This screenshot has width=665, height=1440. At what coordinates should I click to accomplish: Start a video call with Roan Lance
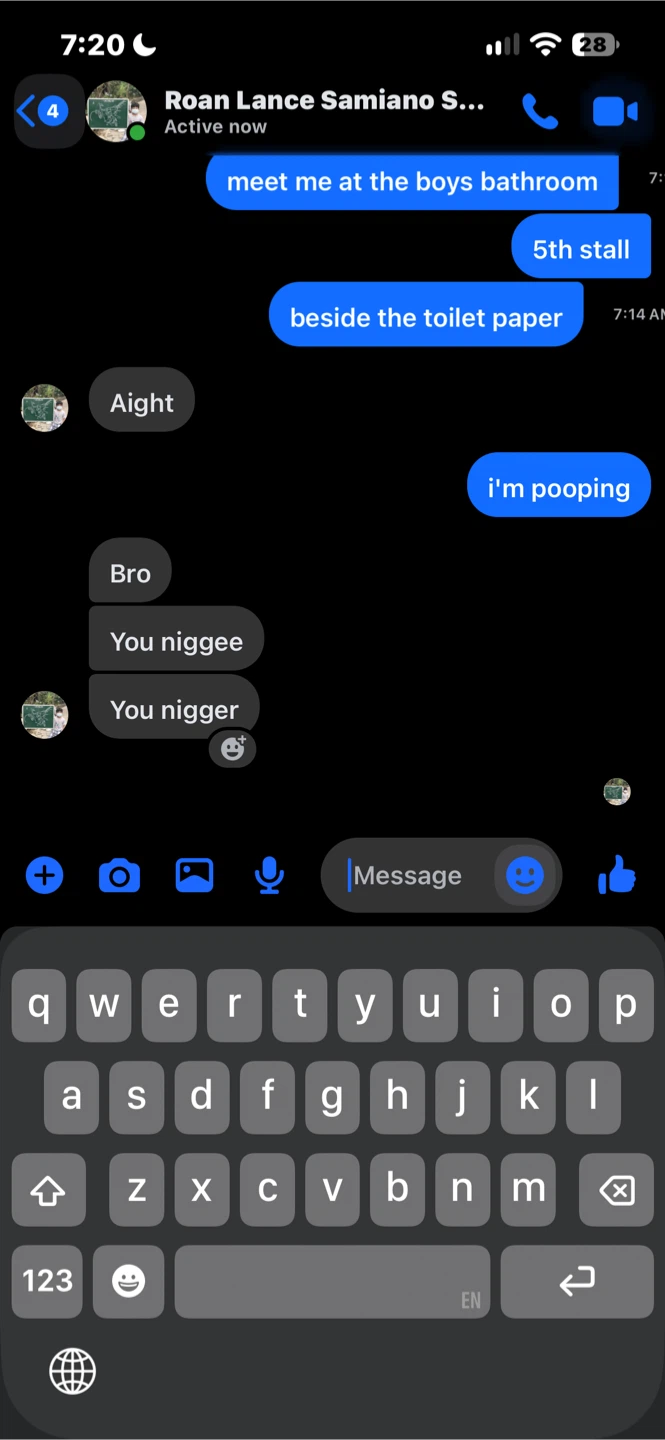(x=615, y=111)
